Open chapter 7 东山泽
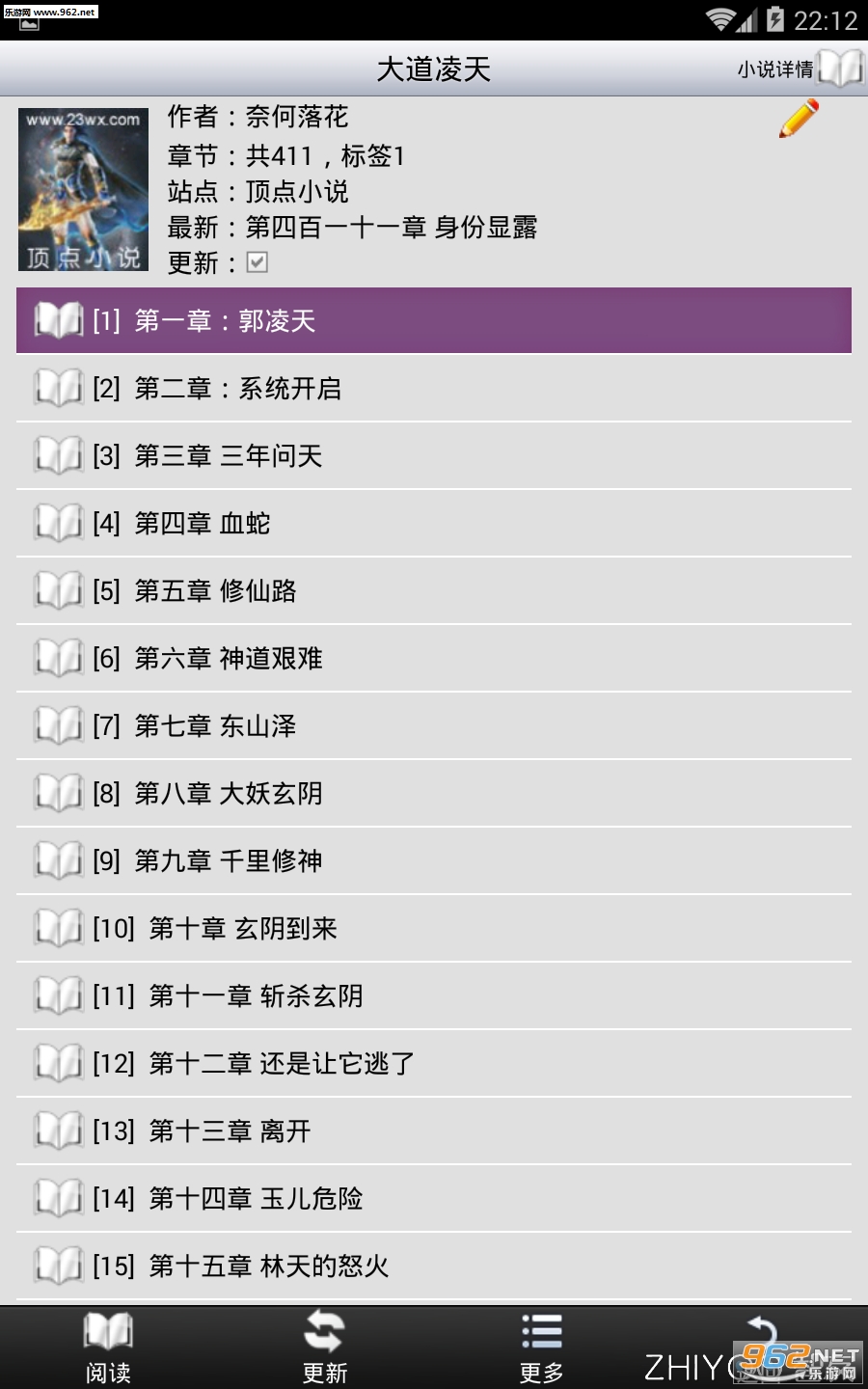 coord(434,725)
